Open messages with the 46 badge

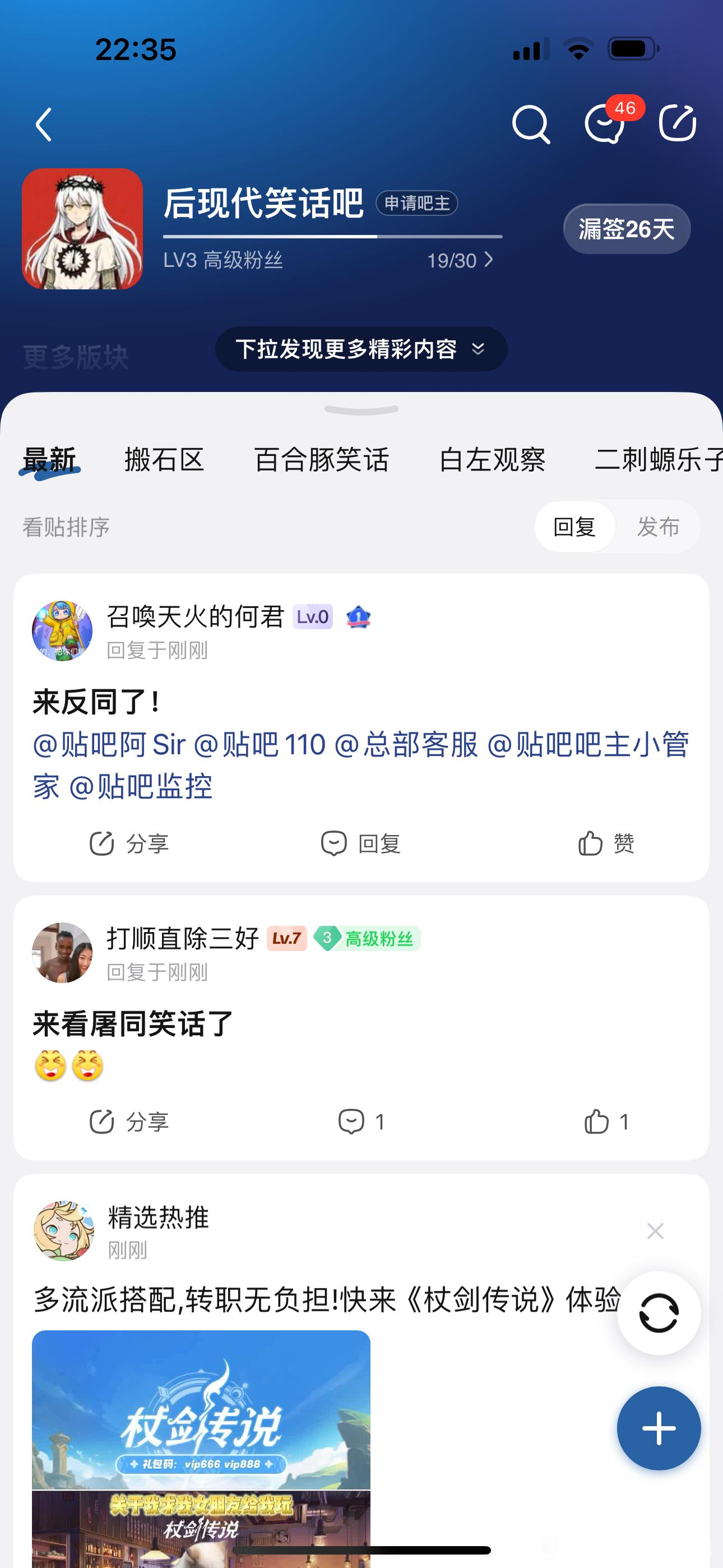pyautogui.click(x=605, y=125)
